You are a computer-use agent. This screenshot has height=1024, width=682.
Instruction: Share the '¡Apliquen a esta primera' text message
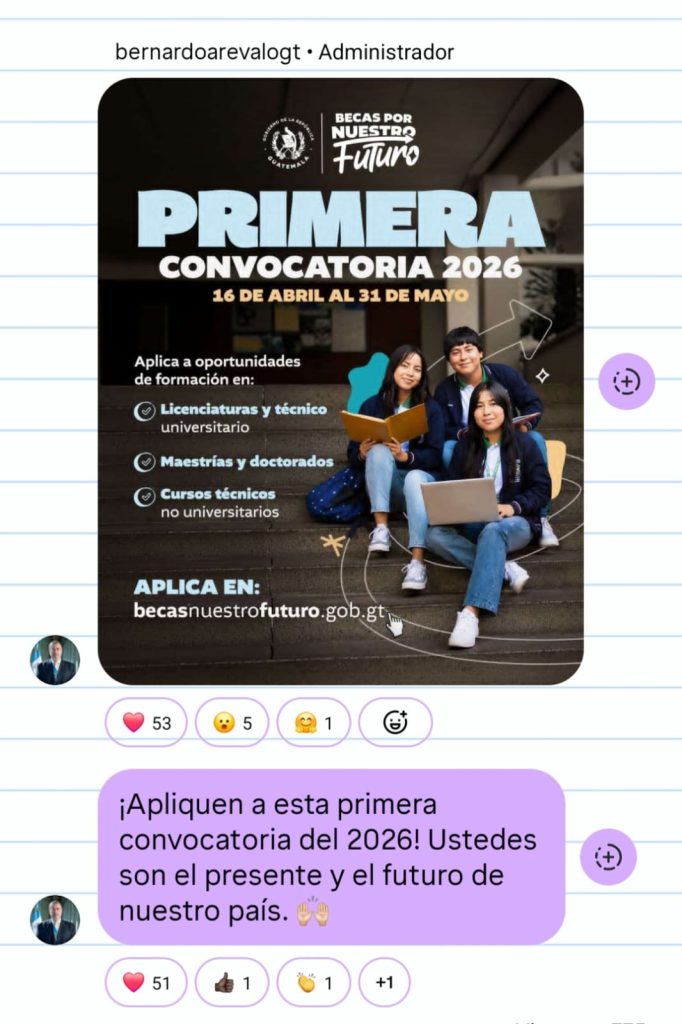point(608,857)
